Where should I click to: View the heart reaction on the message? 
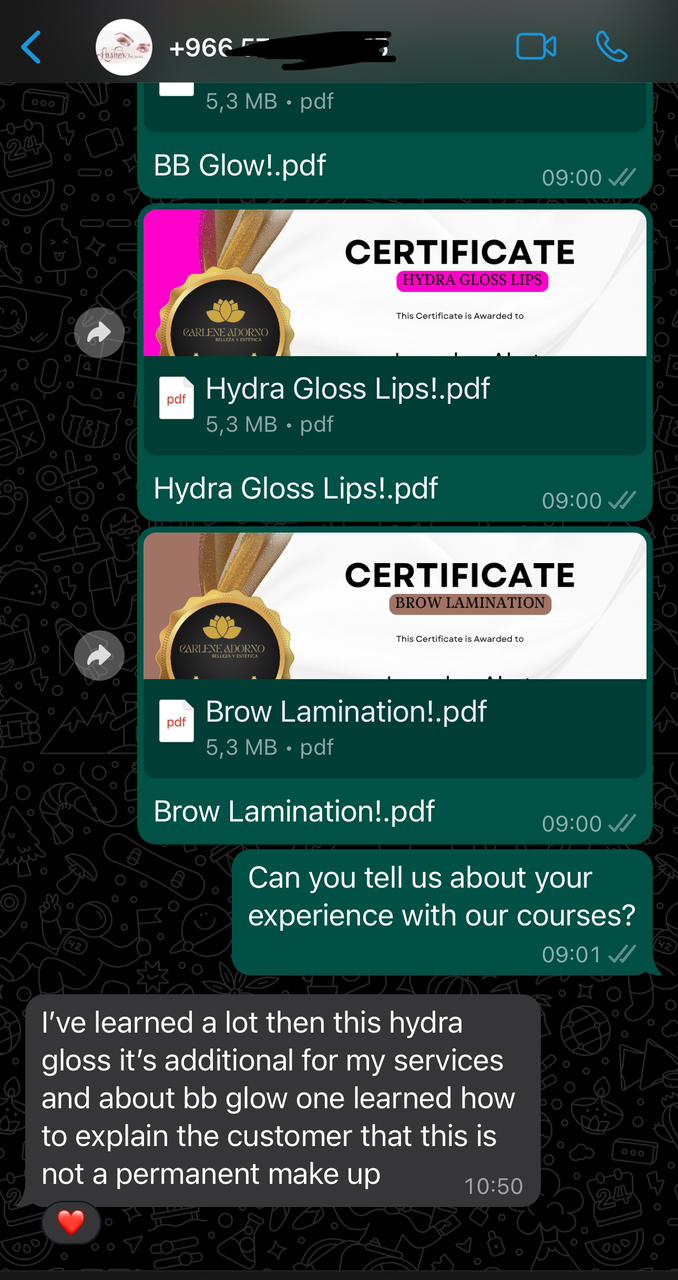[x=71, y=1221]
